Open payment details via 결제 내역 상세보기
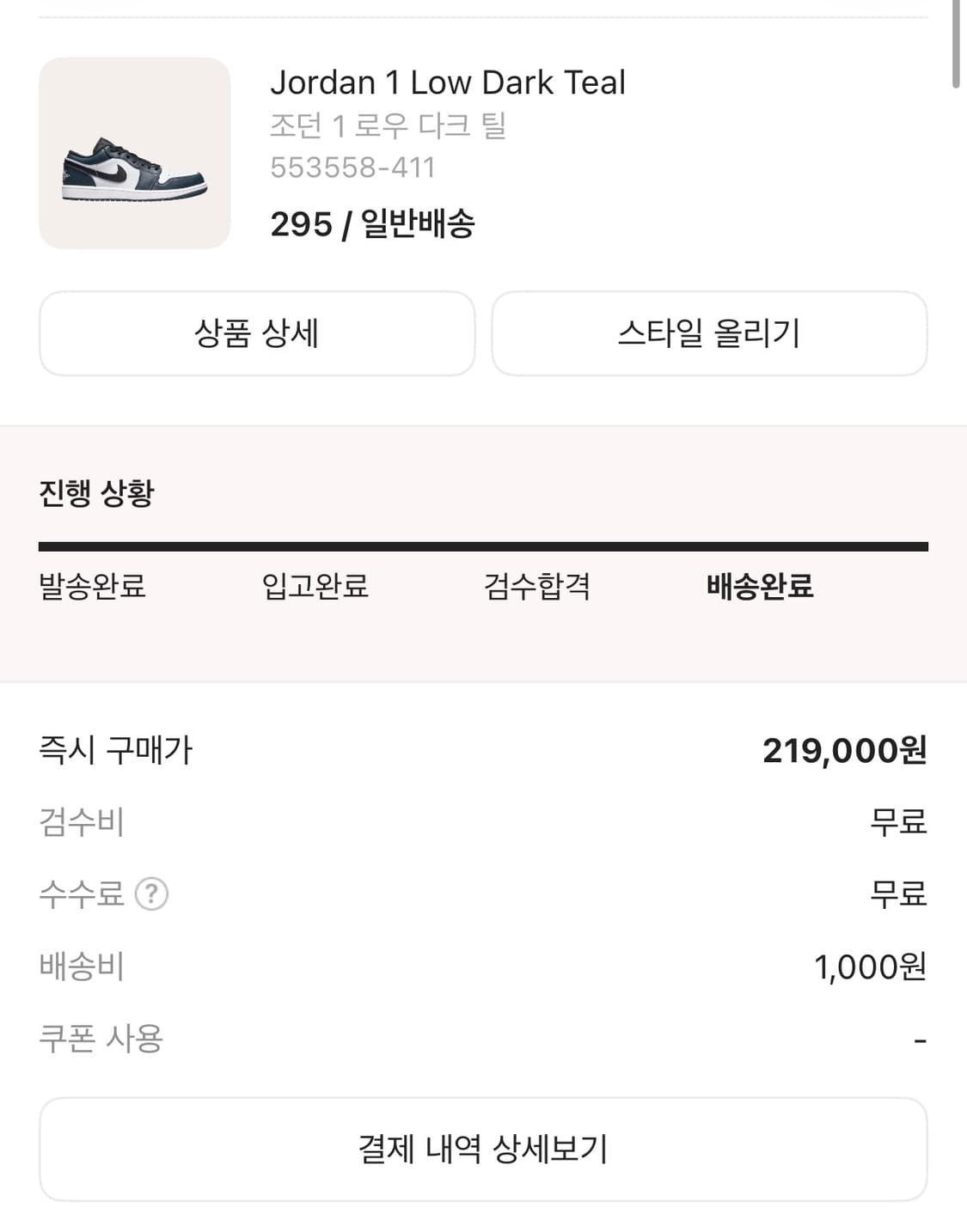This screenshot has height=1232, width=967. click(483, 1149)
